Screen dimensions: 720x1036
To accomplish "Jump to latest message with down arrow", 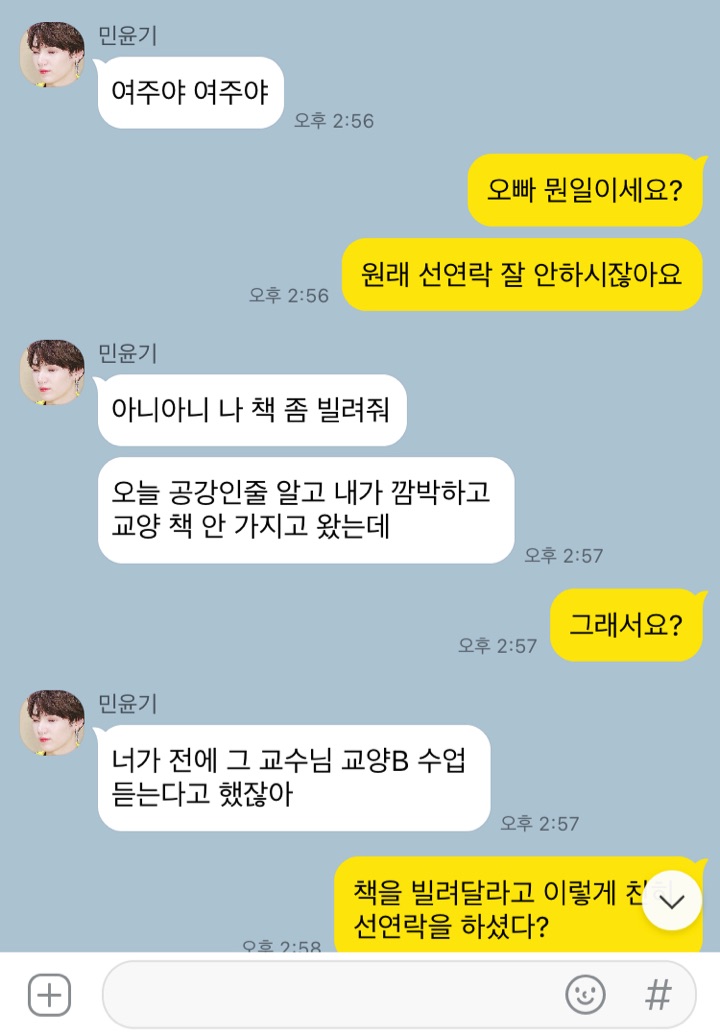I will click(x=672, y=901).
